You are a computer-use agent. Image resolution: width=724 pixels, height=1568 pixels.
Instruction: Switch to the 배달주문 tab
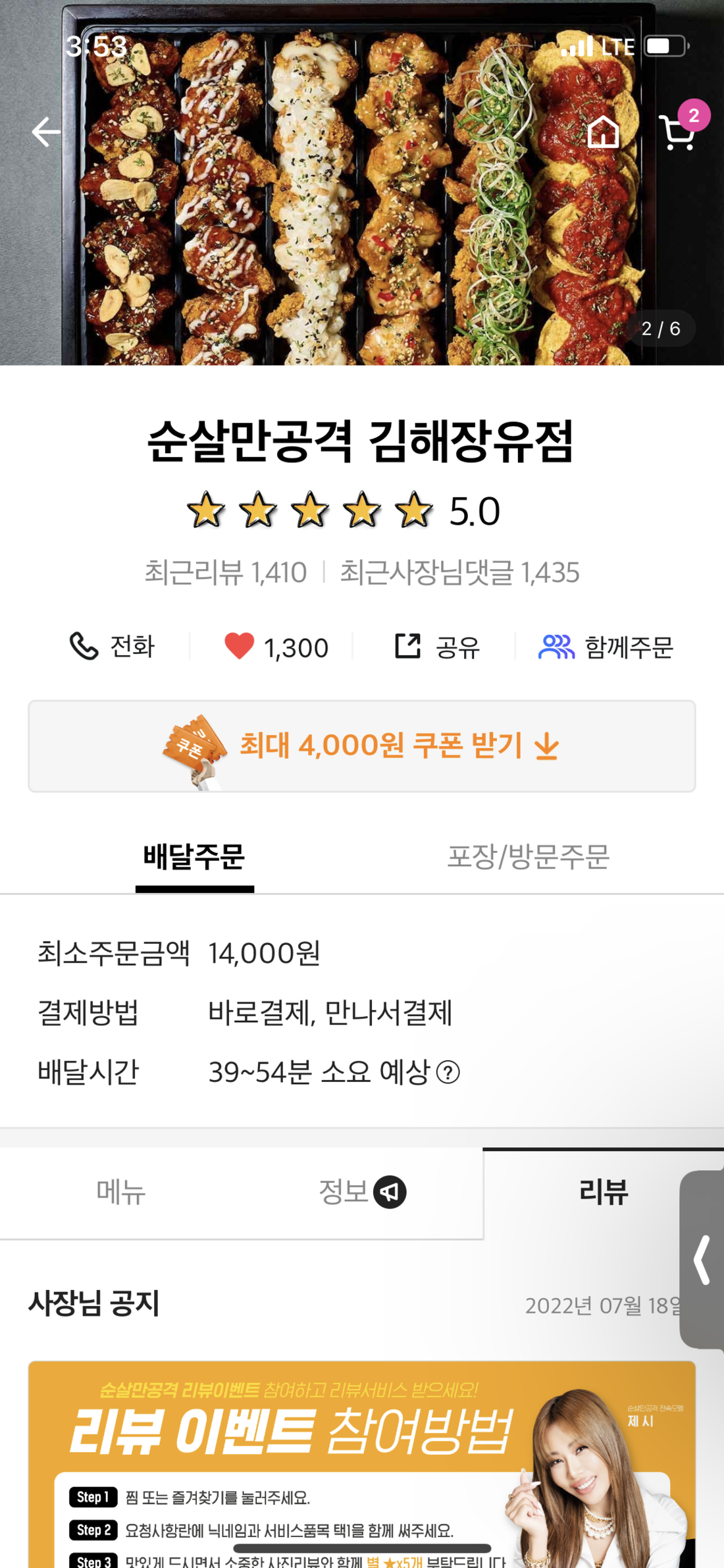tap(194, 857)
